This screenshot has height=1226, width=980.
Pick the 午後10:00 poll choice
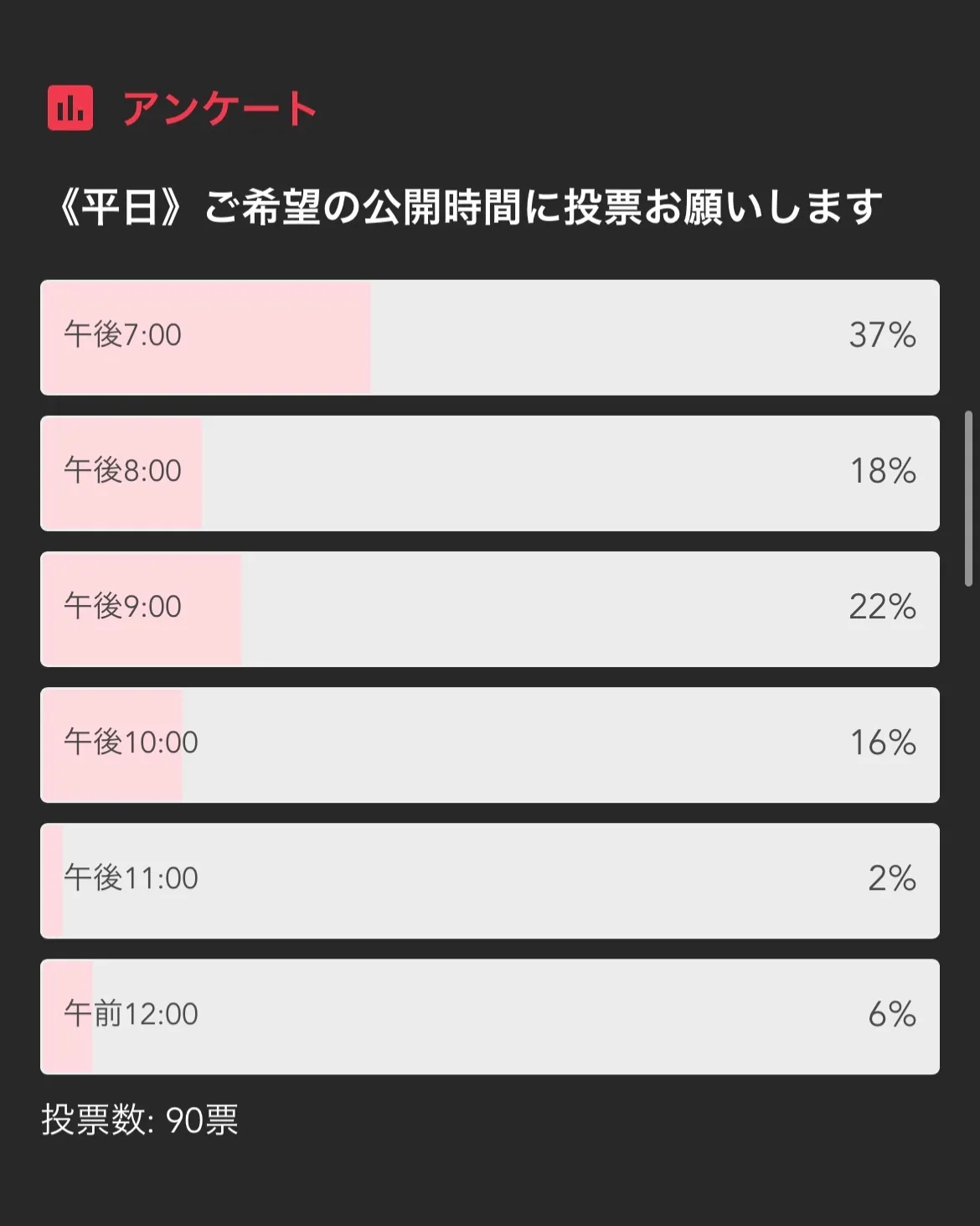(489, 744)
